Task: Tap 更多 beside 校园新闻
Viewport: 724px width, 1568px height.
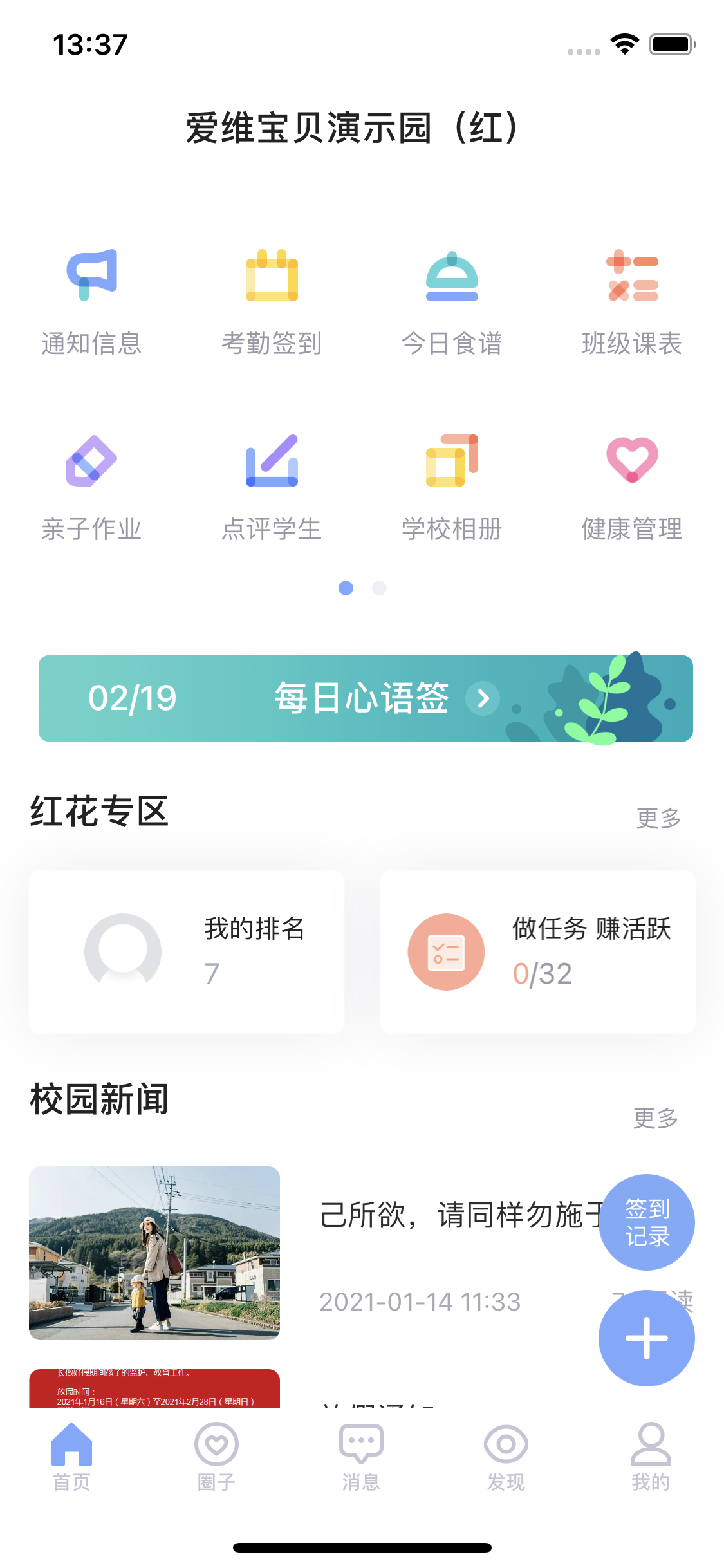Action: (656, 1118)
